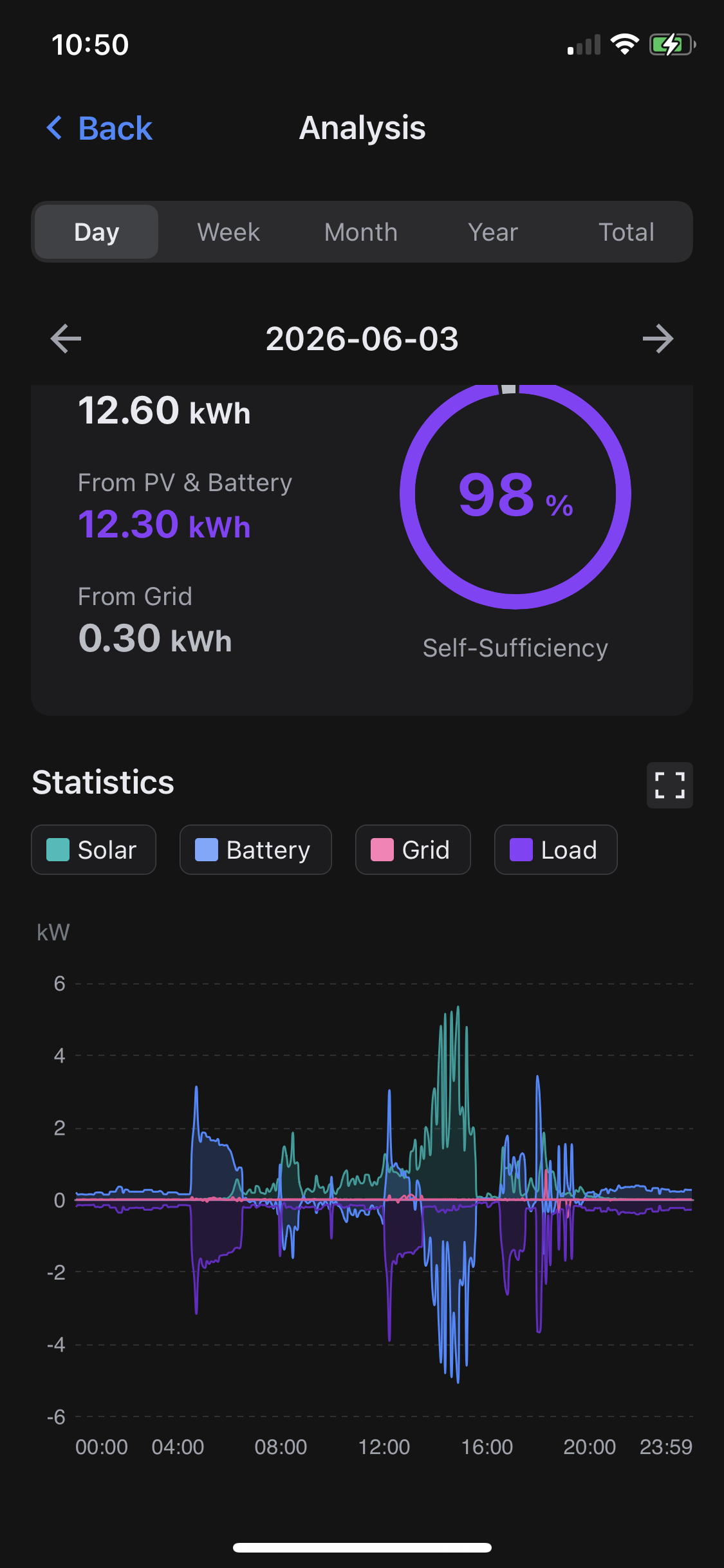Toggle the Battery series in the chart
This screenshot has height=1568, width=724.
[x=255, y=850]
